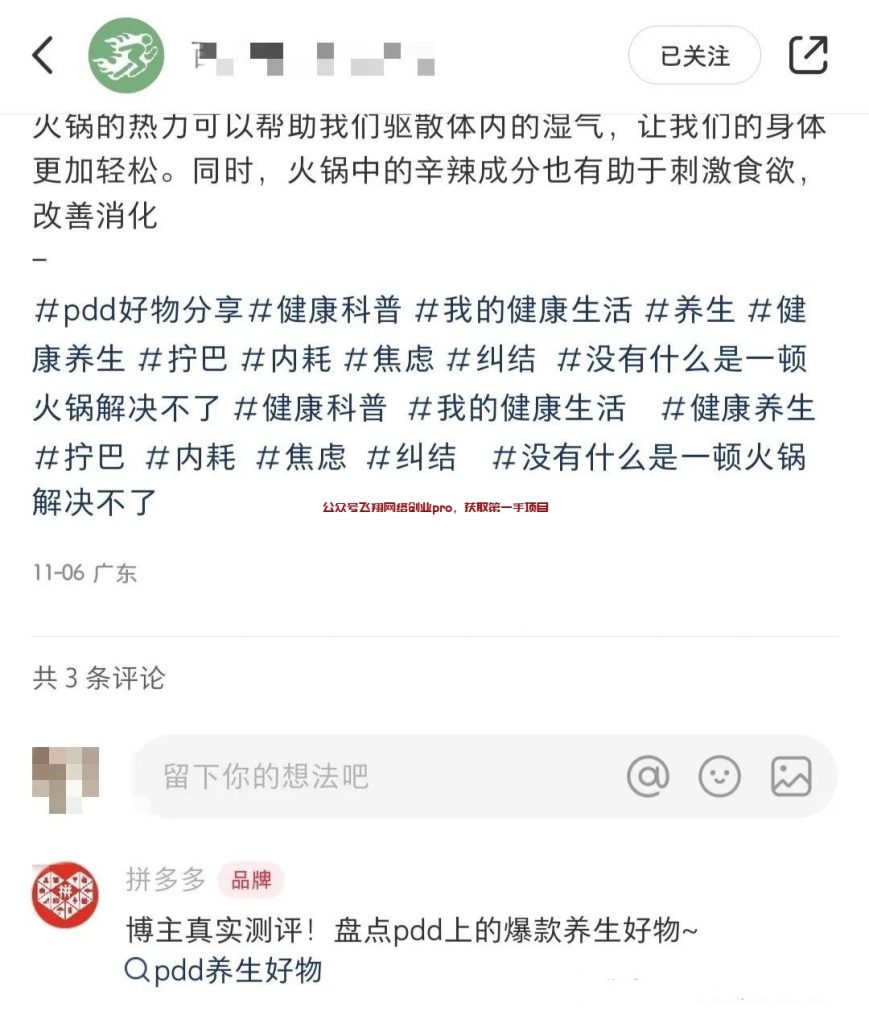Tap the 已关注 follow button

click(694, 55)
